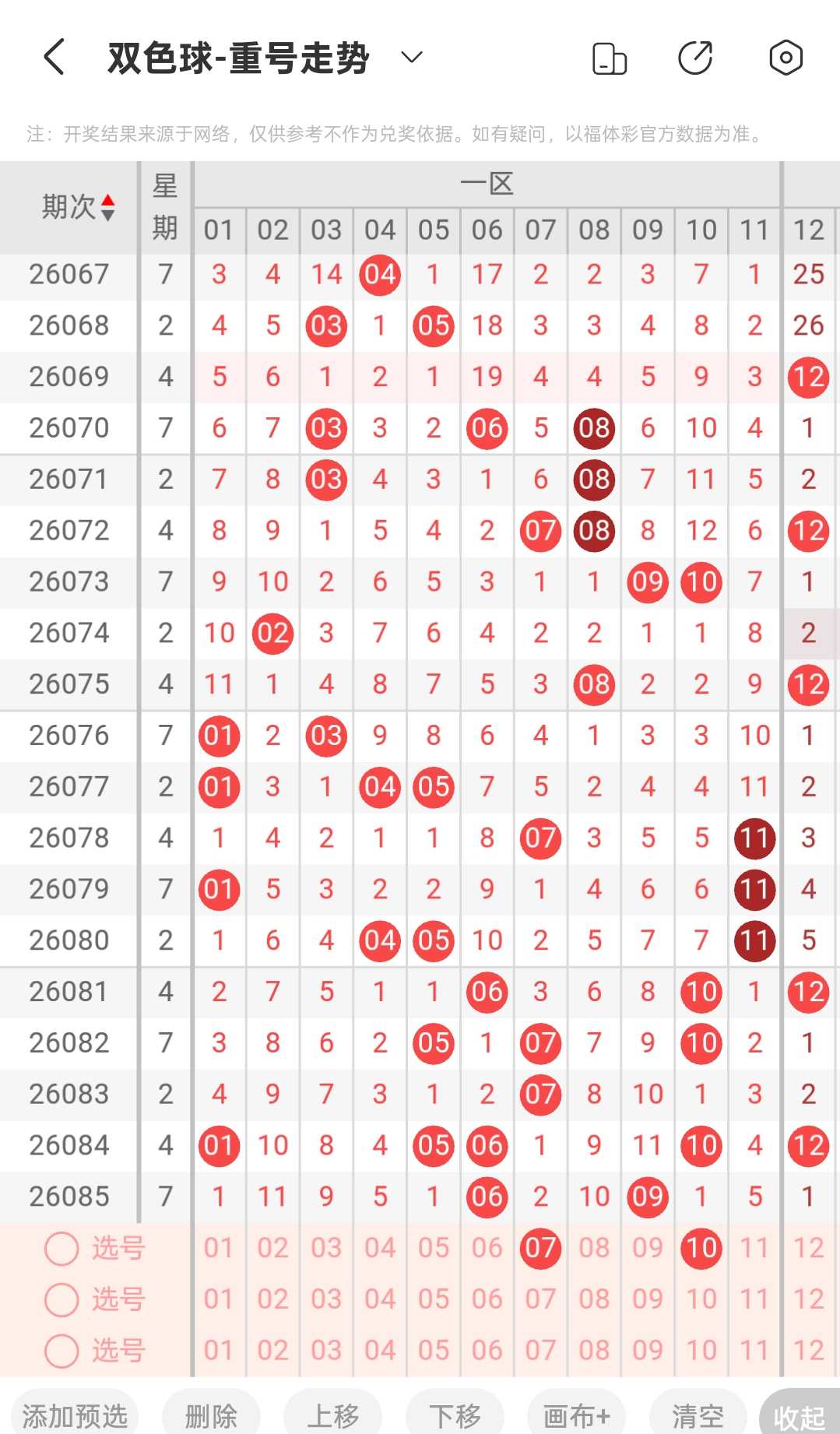
Task: Tap 下移 button
Action: click(455, 1415)
